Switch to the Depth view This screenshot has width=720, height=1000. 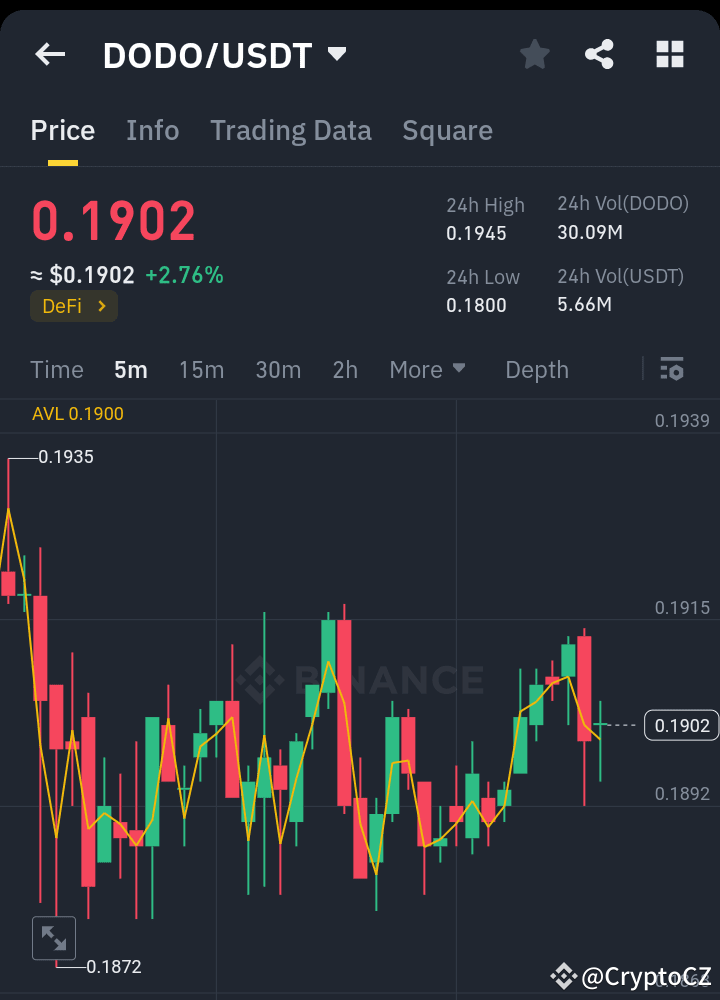(x=536, y=369)
